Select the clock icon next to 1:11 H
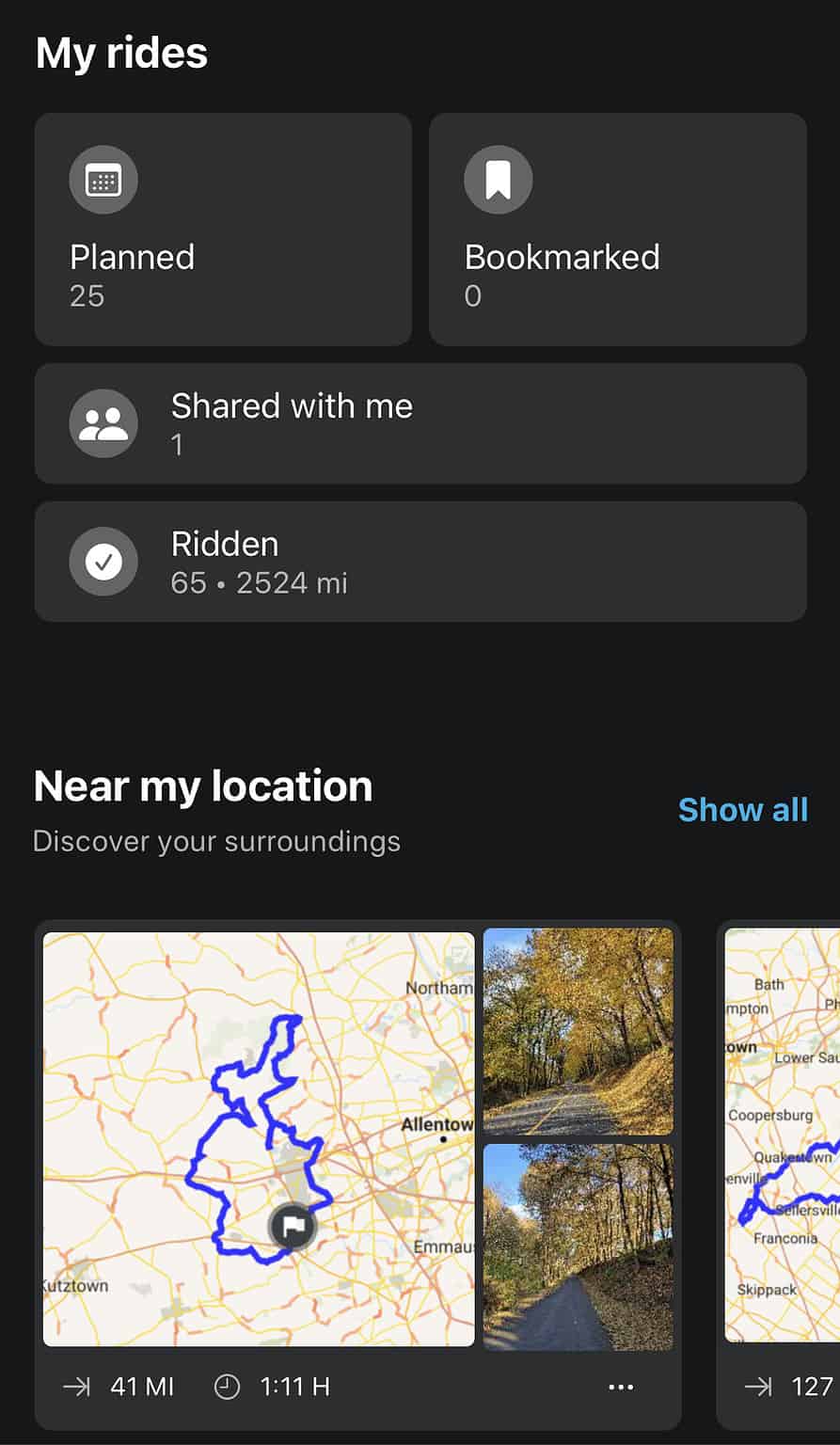Viewport: 840px width, 1445px height. [x=227, y=1386]
